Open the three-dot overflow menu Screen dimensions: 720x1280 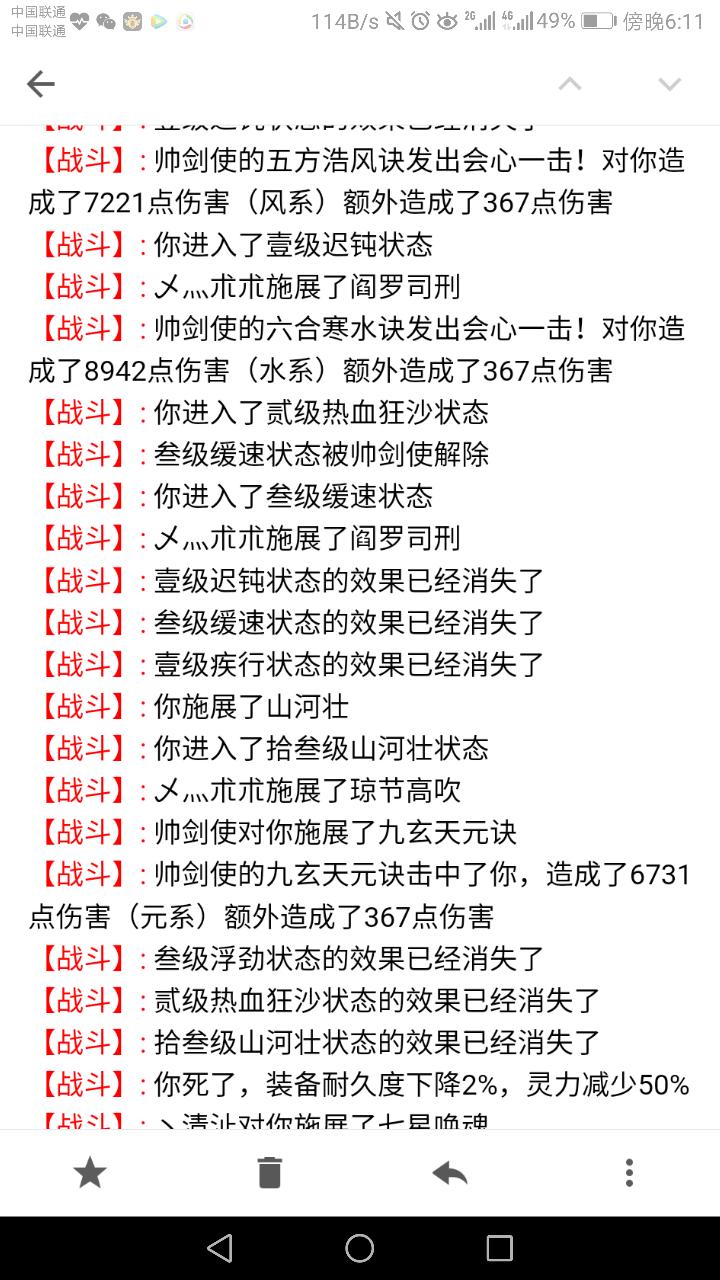click(x=629, y=1172)
